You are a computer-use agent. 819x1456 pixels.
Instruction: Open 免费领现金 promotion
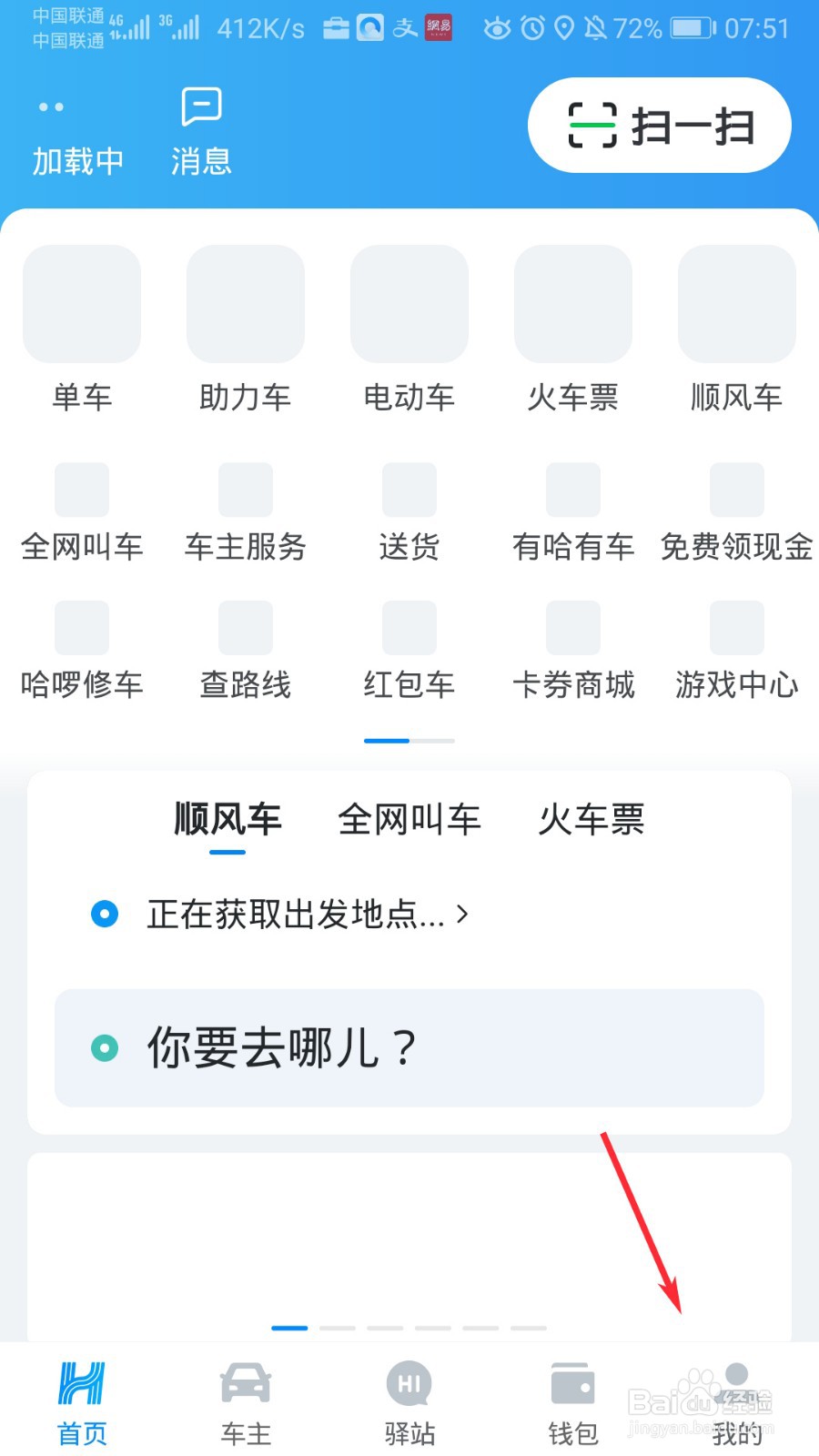coord(737,513)
